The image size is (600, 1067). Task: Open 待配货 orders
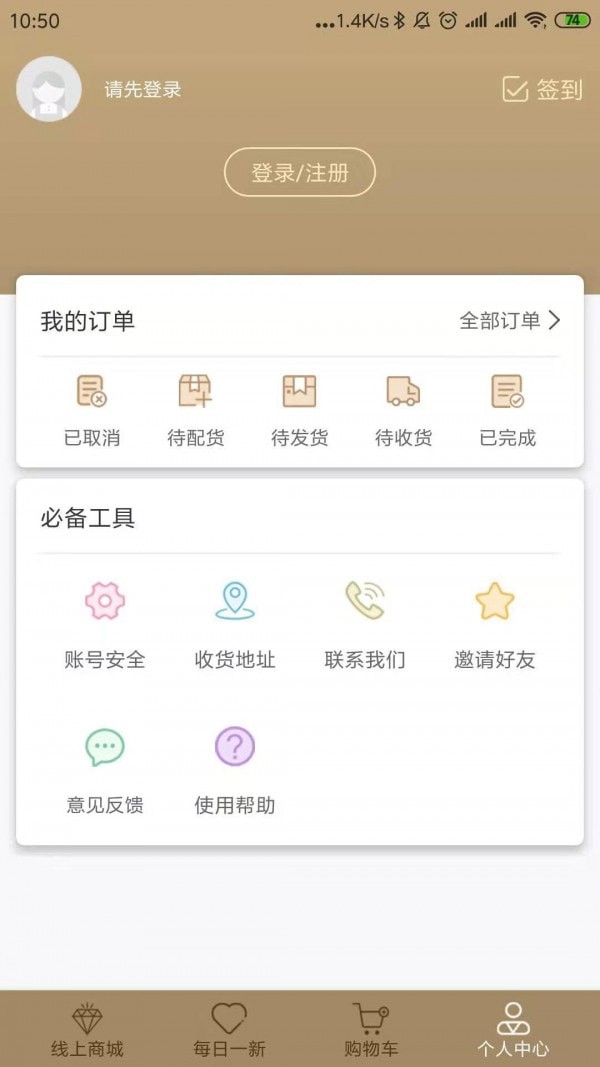196,410
